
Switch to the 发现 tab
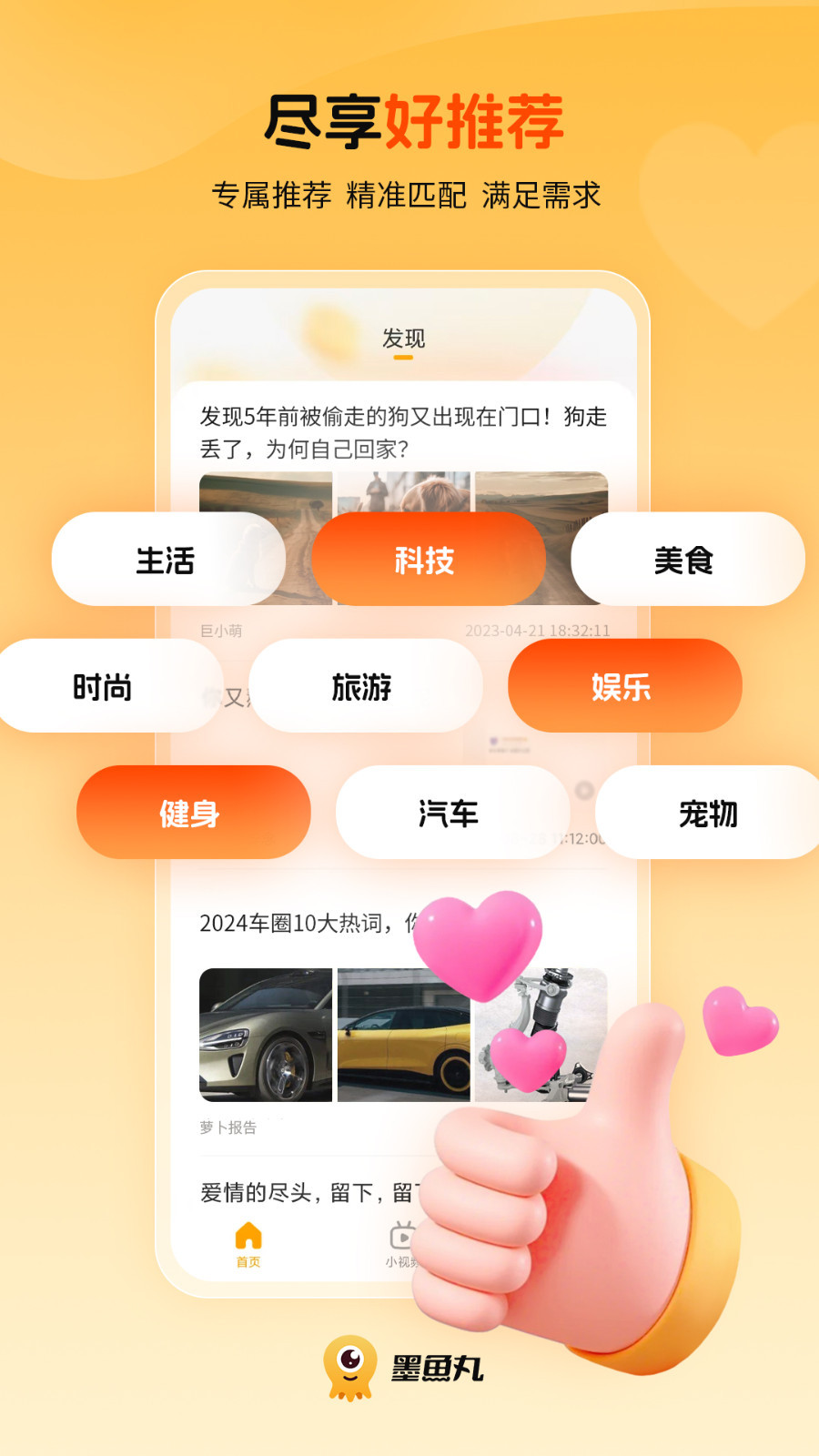(x=402, y=338)
